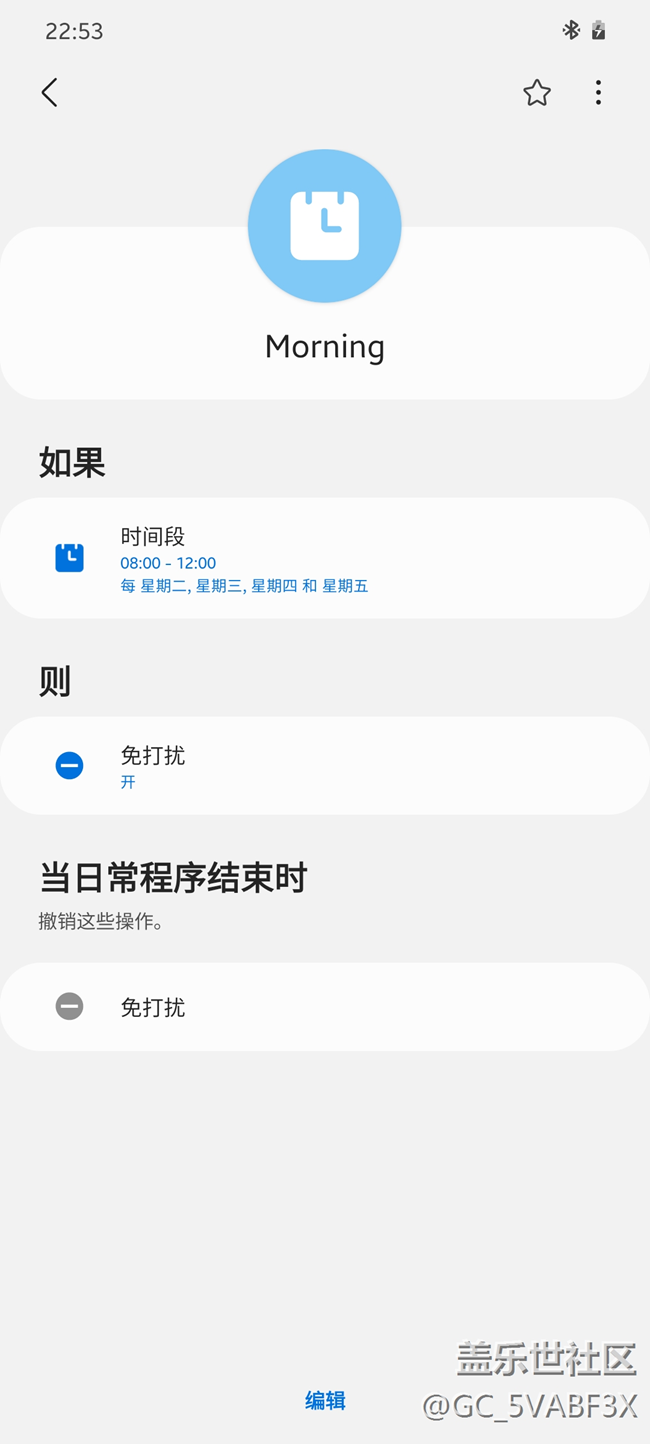Image resolution: width=650 pixels, height=1444 pixels.
Task: Mark routine as favorite with star
Action: click(x=537, y=93)
